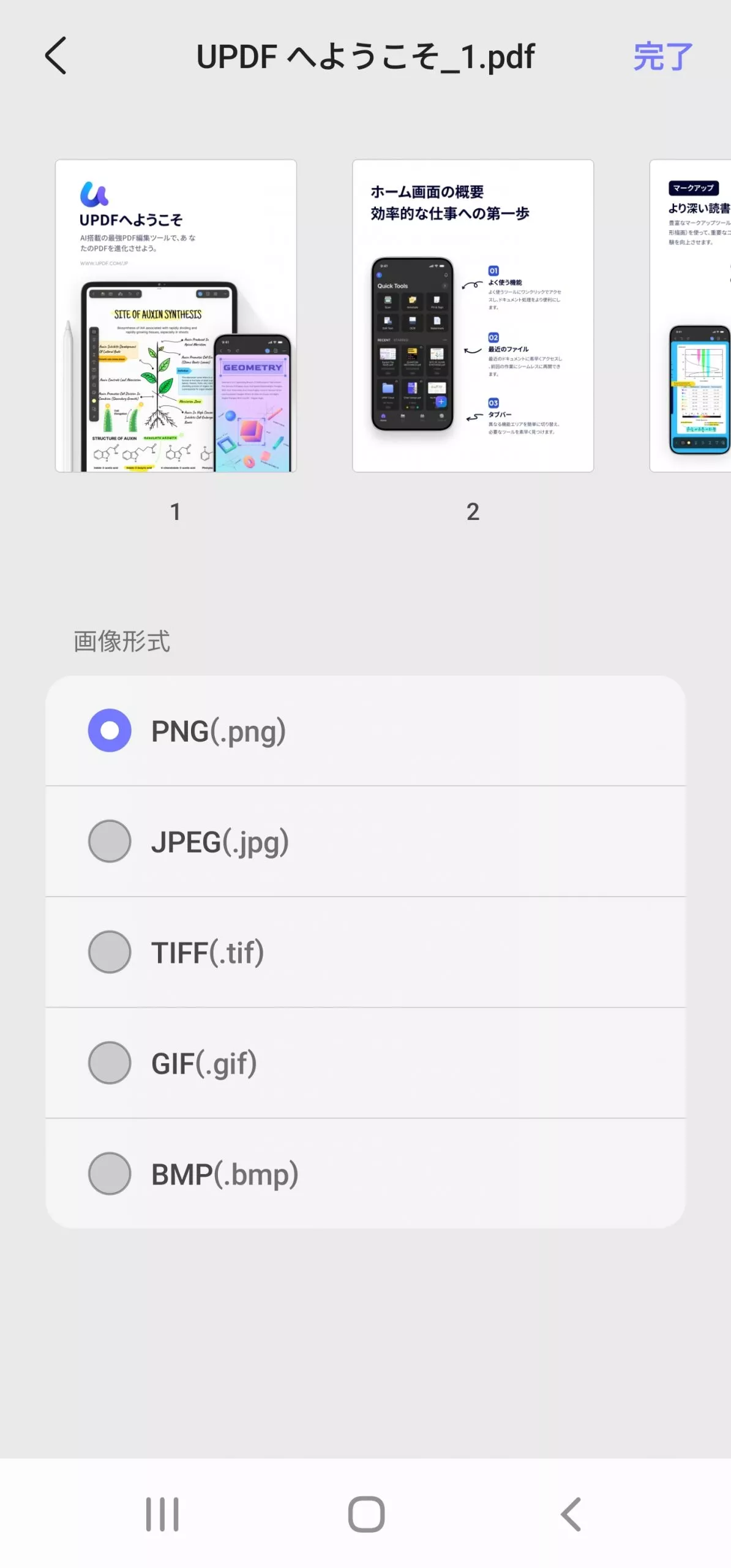Open recent apps from the navigation bar

click(162, 1515)
